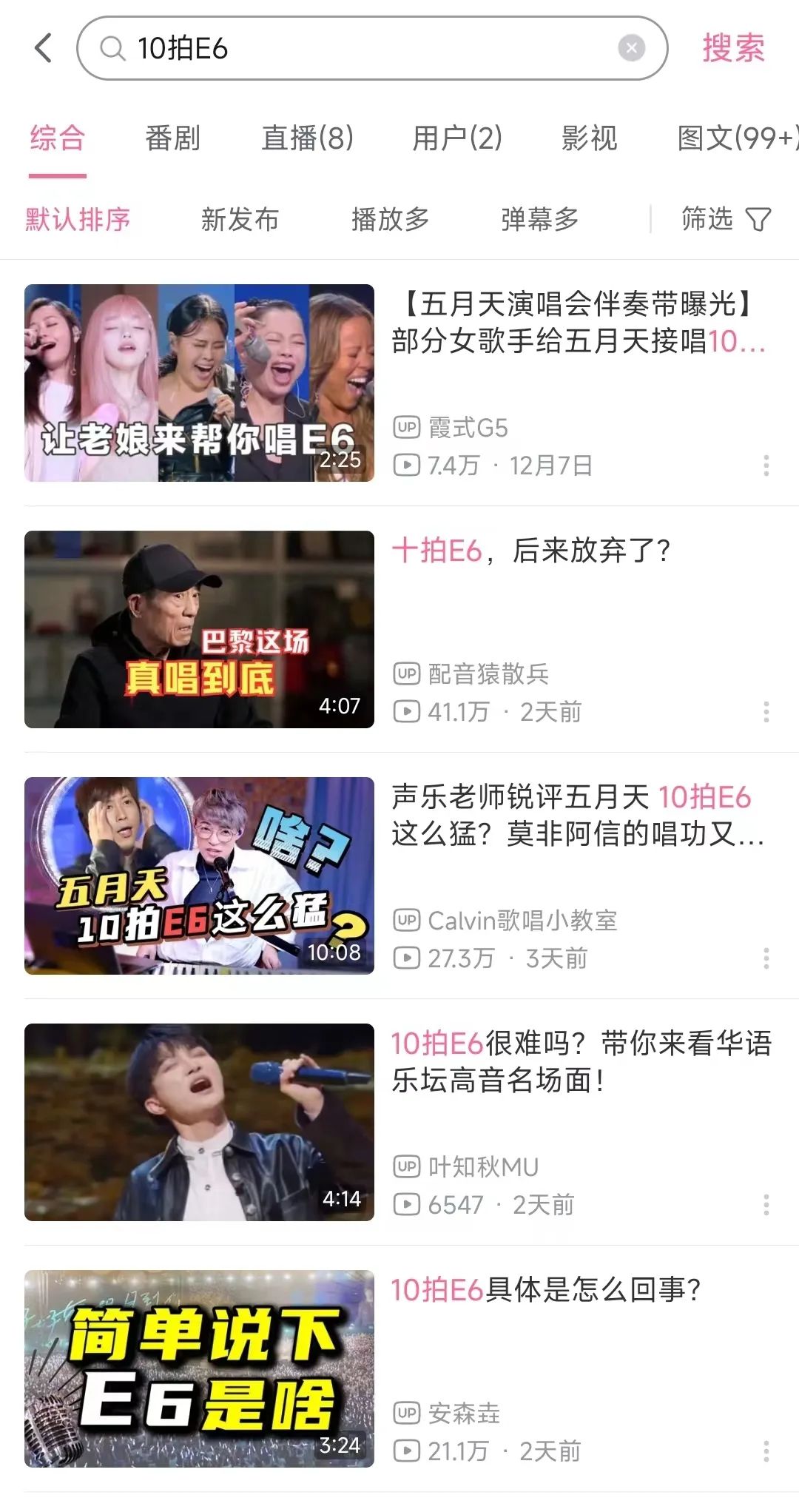Open the 筛选 filter options
The image size is (799, 1512).
725,220
